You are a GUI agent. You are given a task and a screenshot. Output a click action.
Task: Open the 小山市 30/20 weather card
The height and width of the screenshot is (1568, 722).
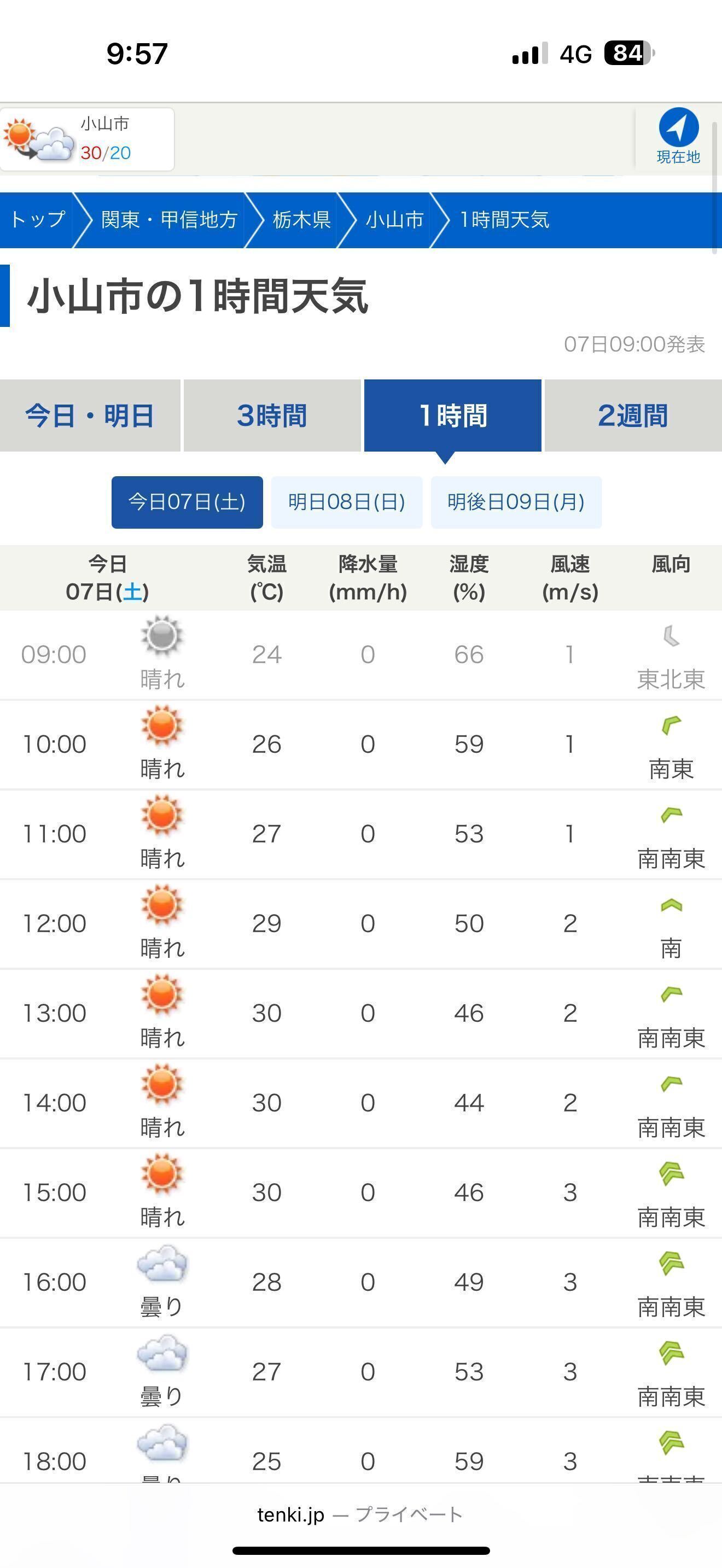pos(88,139)
